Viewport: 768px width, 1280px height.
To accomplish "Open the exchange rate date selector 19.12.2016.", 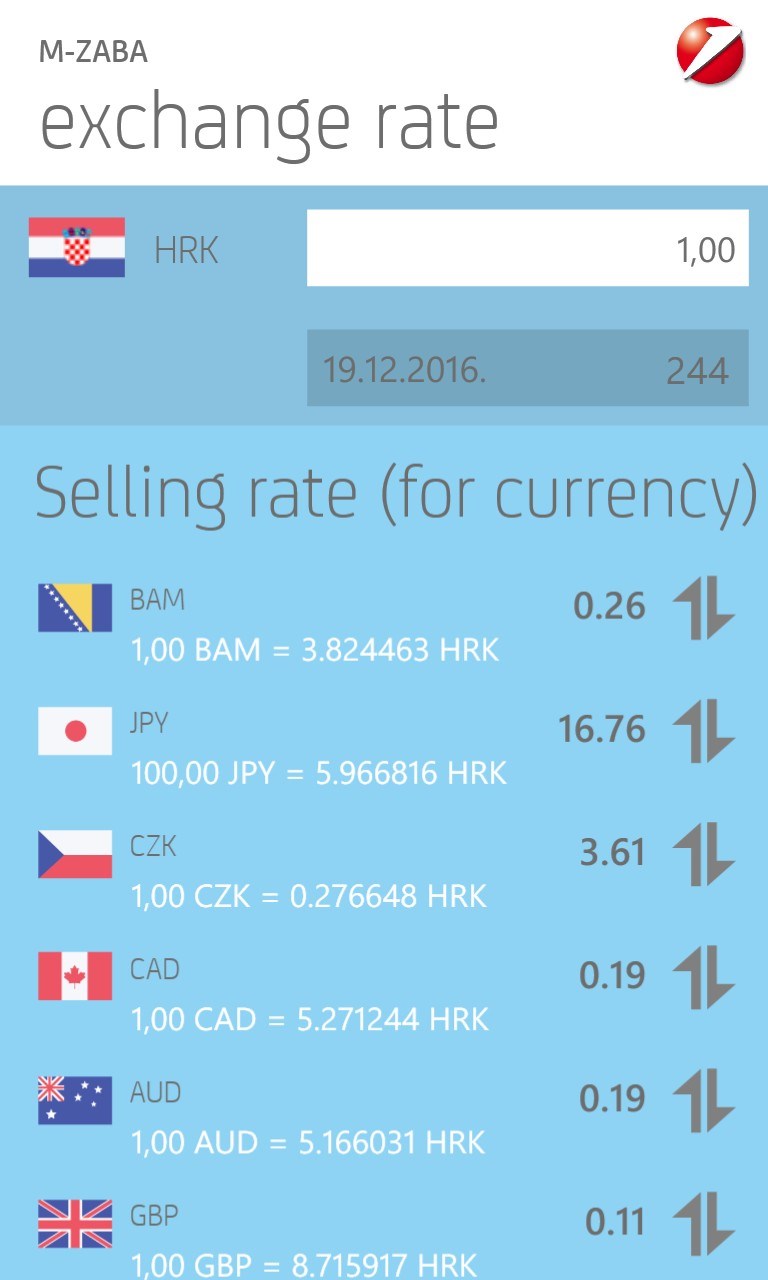I will tap(527, 369).
